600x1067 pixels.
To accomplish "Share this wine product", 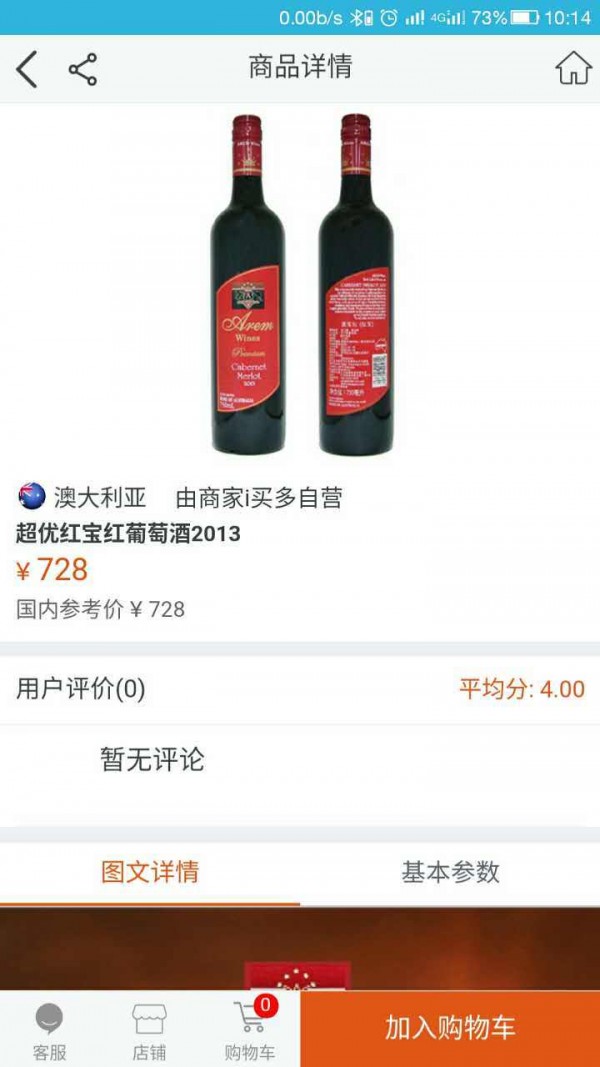I will (83, 69).
